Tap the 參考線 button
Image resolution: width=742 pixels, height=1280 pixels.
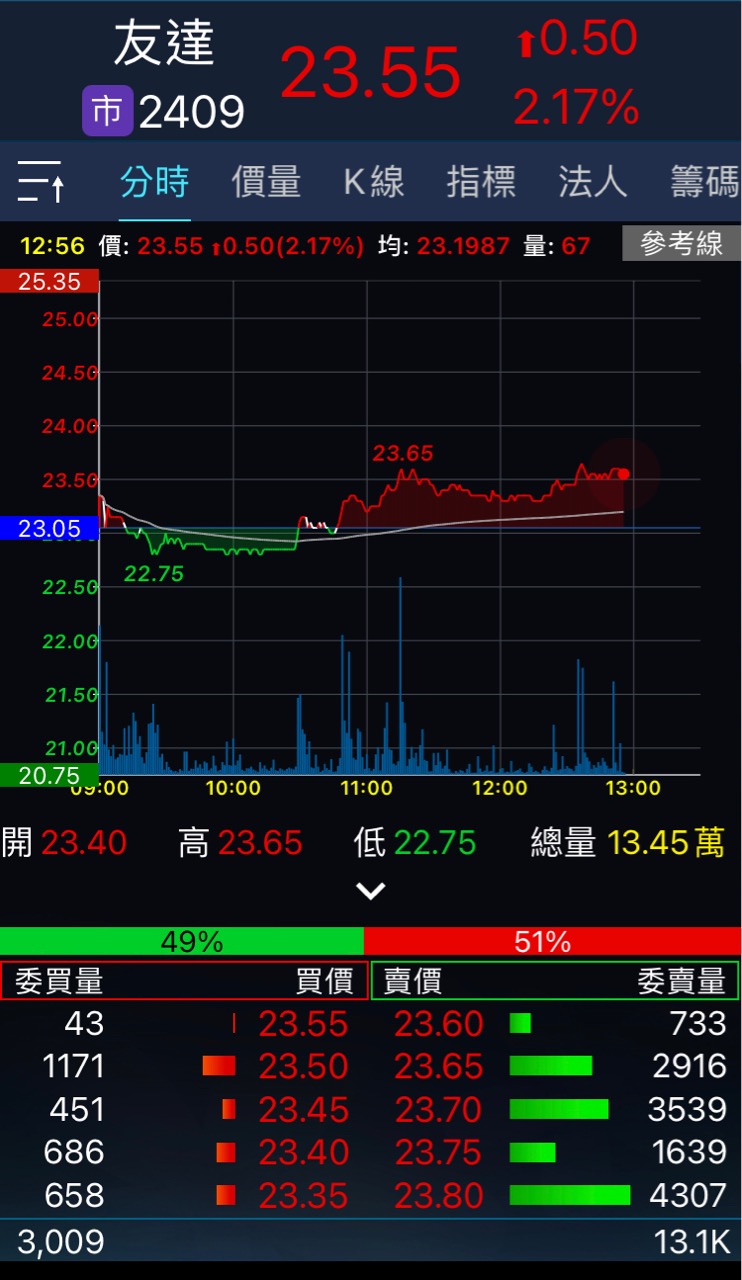(x=681, y=244)
